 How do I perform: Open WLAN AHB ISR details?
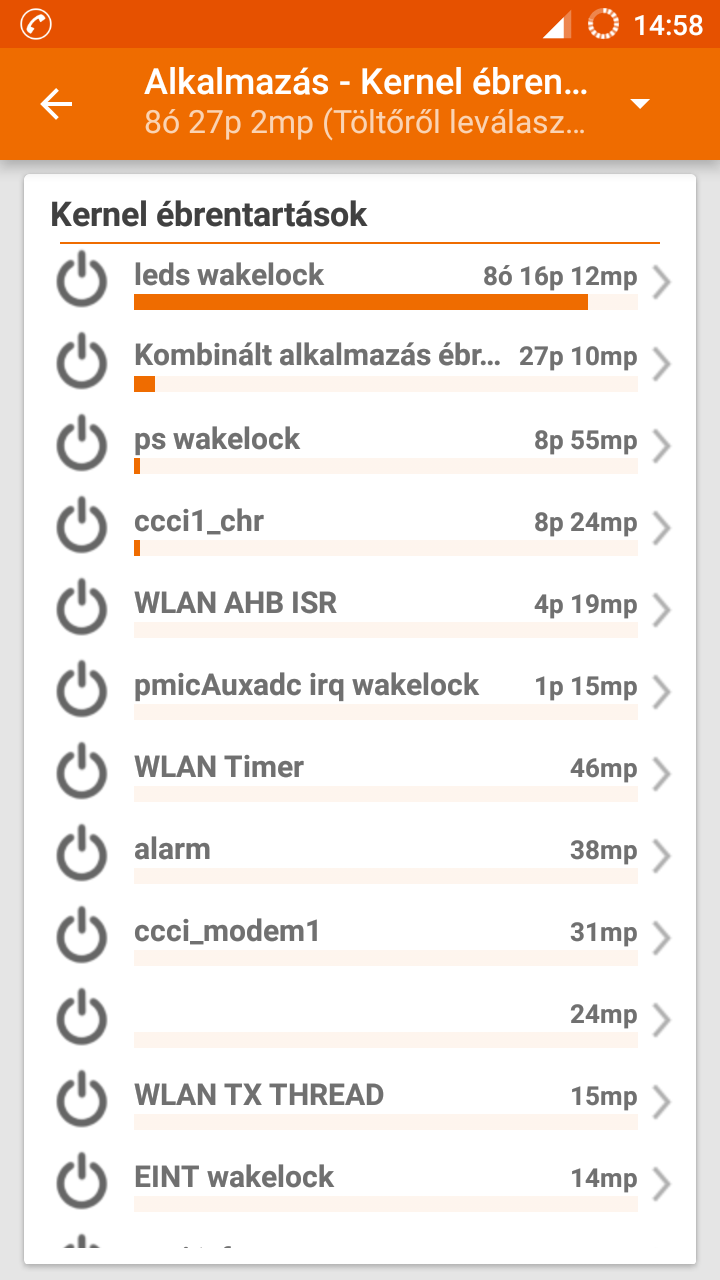[362, 610]
